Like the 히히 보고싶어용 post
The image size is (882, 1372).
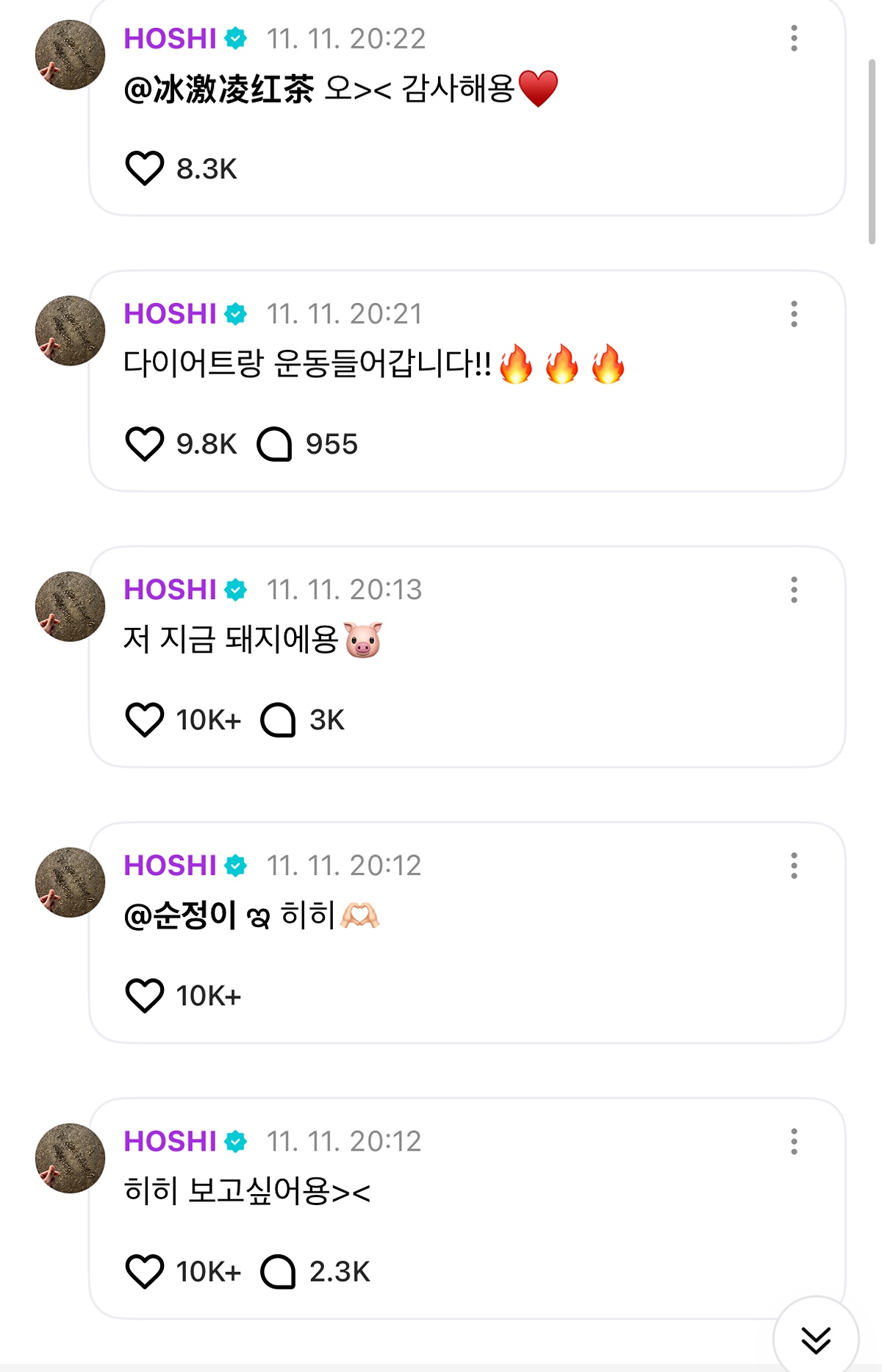145,1271
